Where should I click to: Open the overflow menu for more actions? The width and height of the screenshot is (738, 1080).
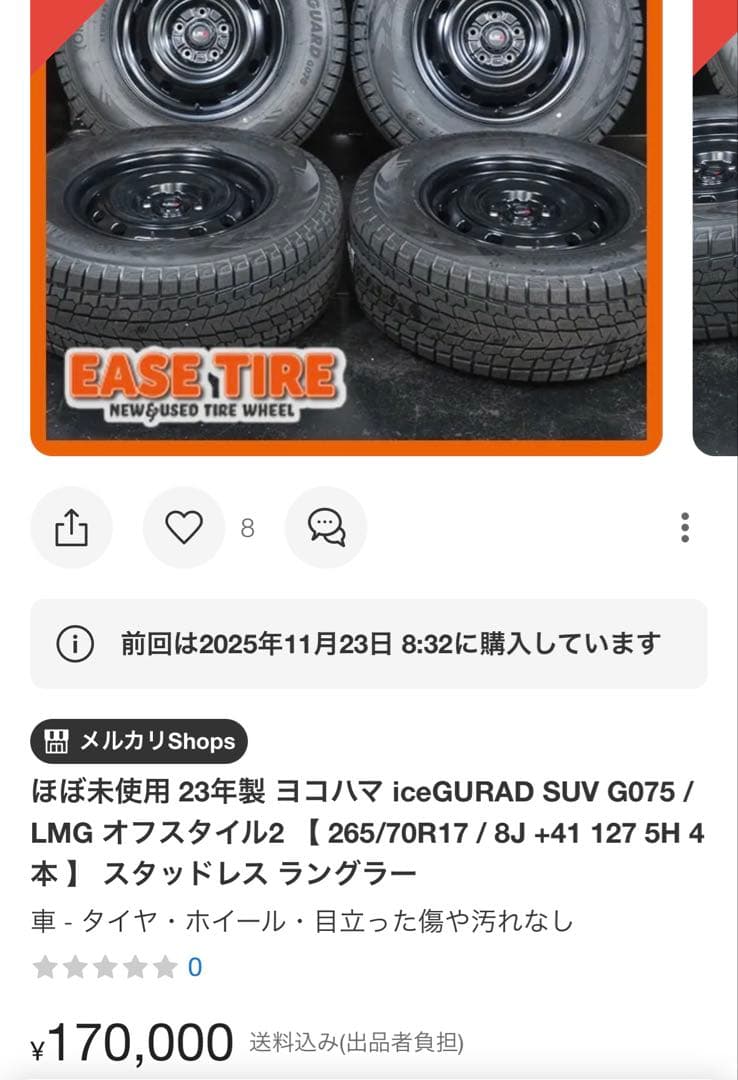684,527
